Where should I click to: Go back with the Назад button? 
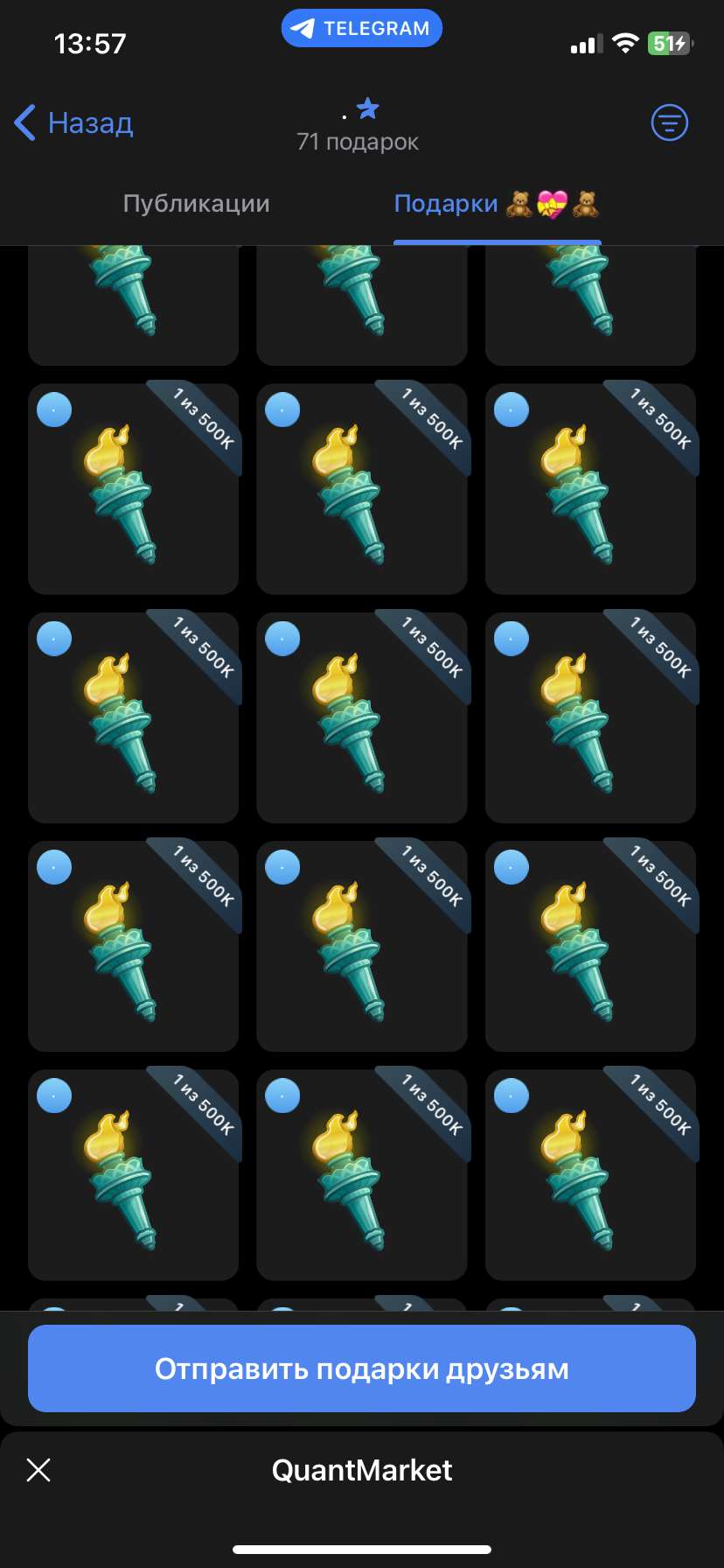tap(74, 123)
